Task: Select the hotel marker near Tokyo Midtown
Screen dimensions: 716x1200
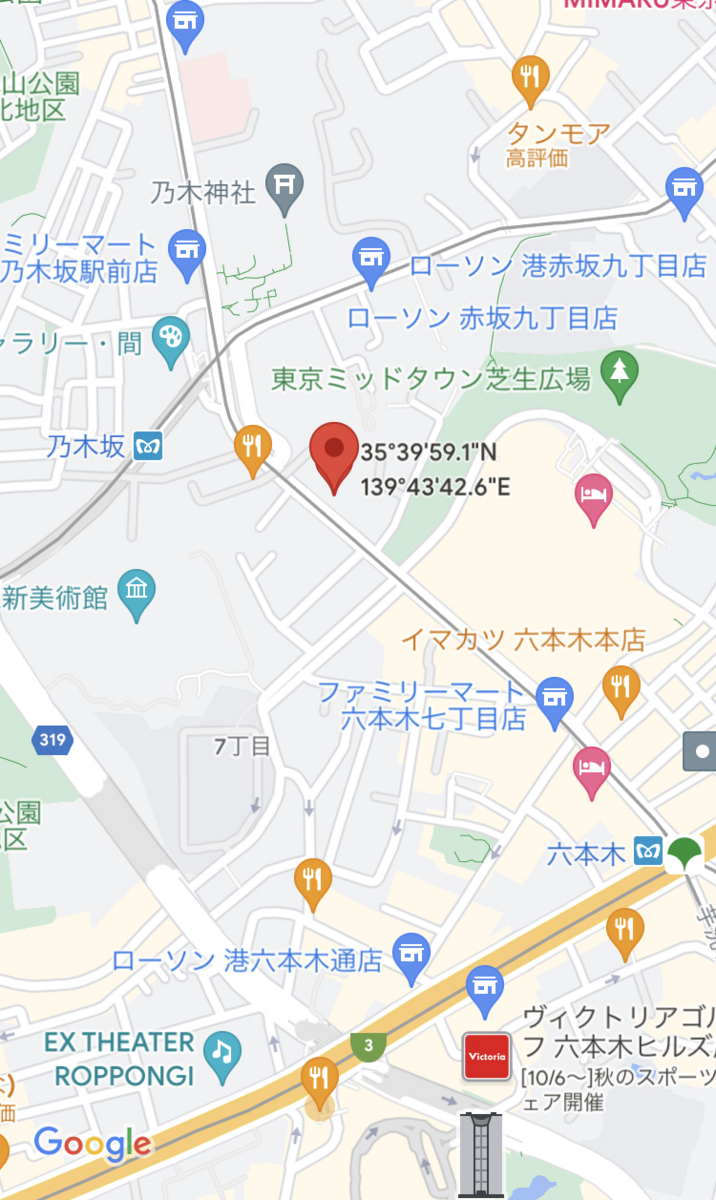Action: [x=593, y=500]
